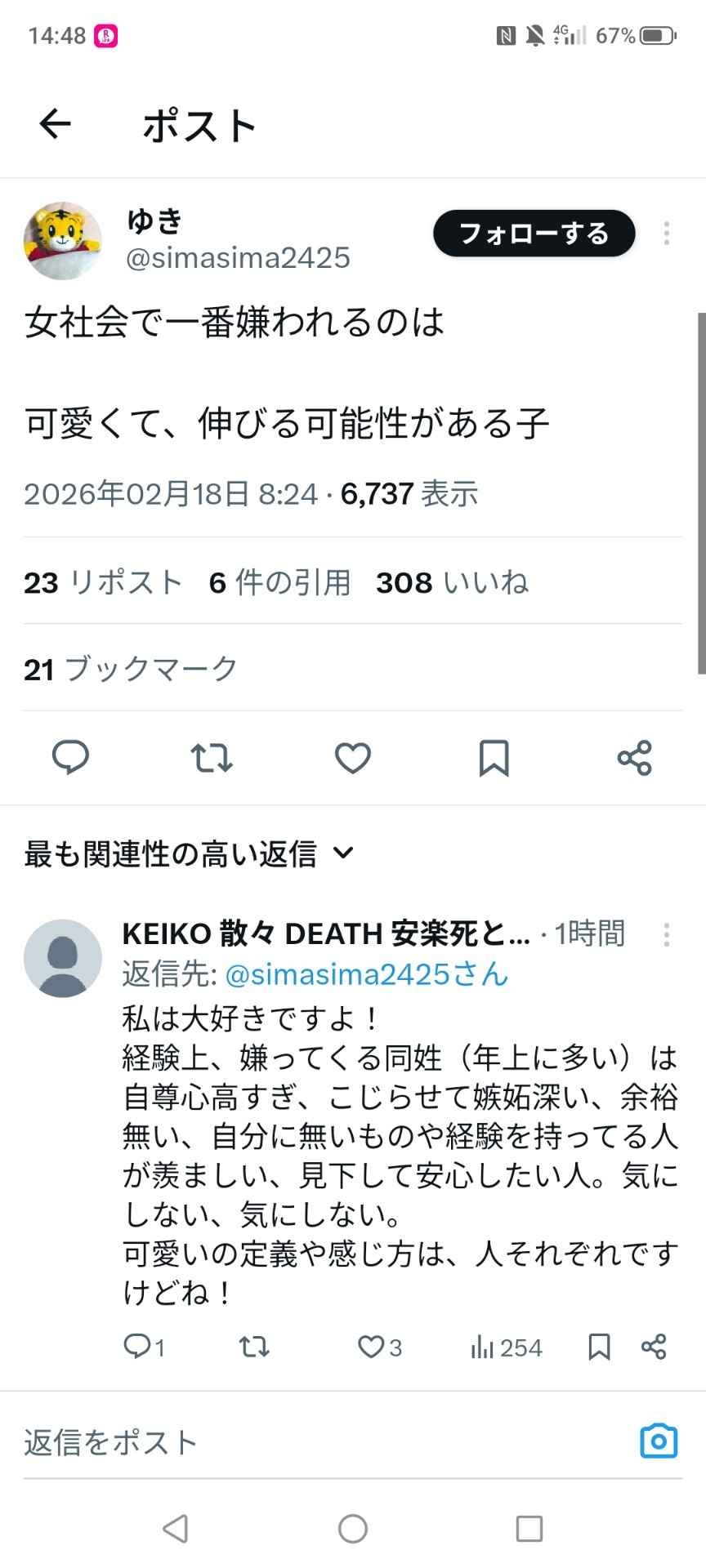Reply to ゆき's main post
This screenshot has height=1568, width=706.
tap(70, 758)
